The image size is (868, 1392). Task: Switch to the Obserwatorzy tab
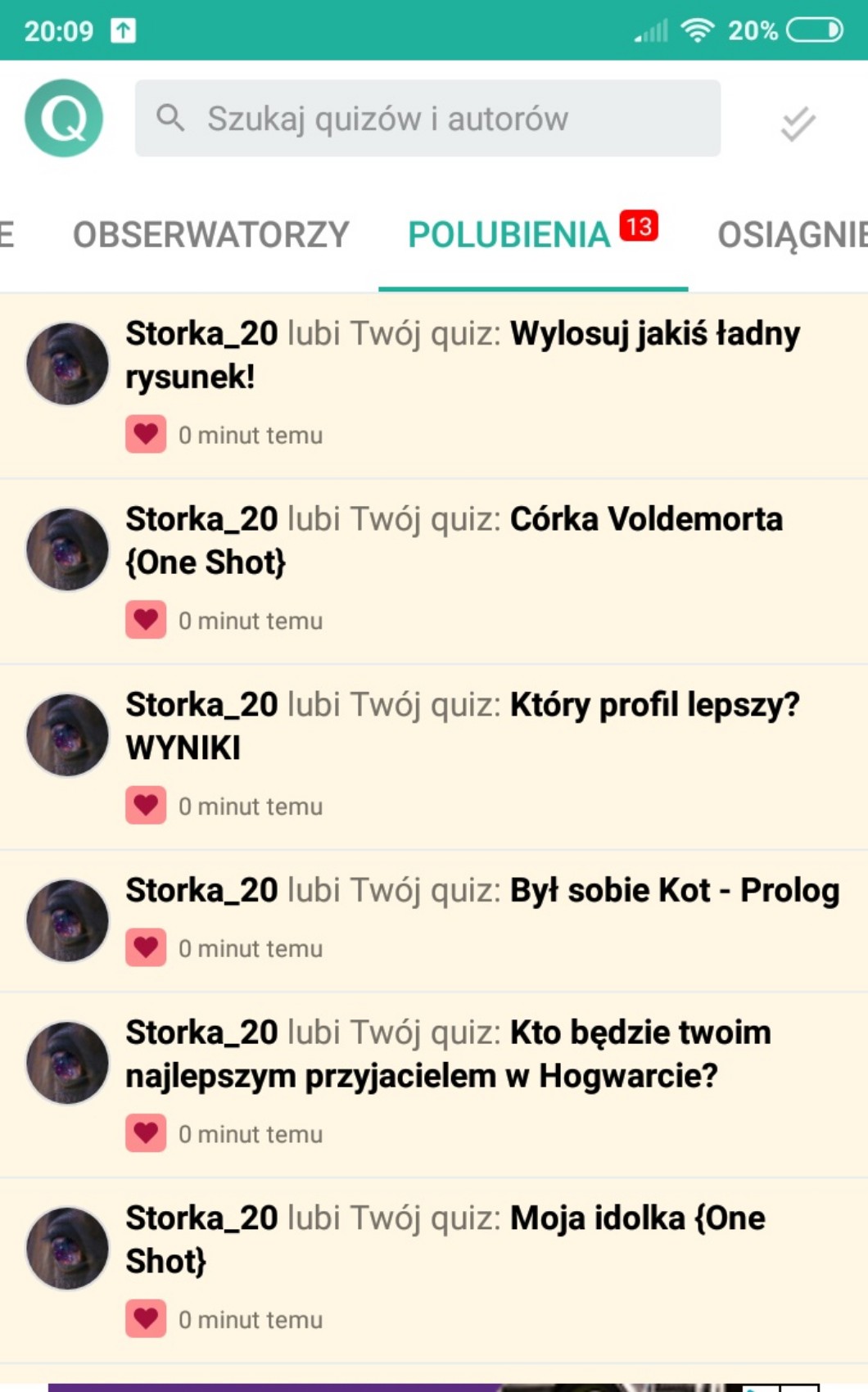[211, 235]
